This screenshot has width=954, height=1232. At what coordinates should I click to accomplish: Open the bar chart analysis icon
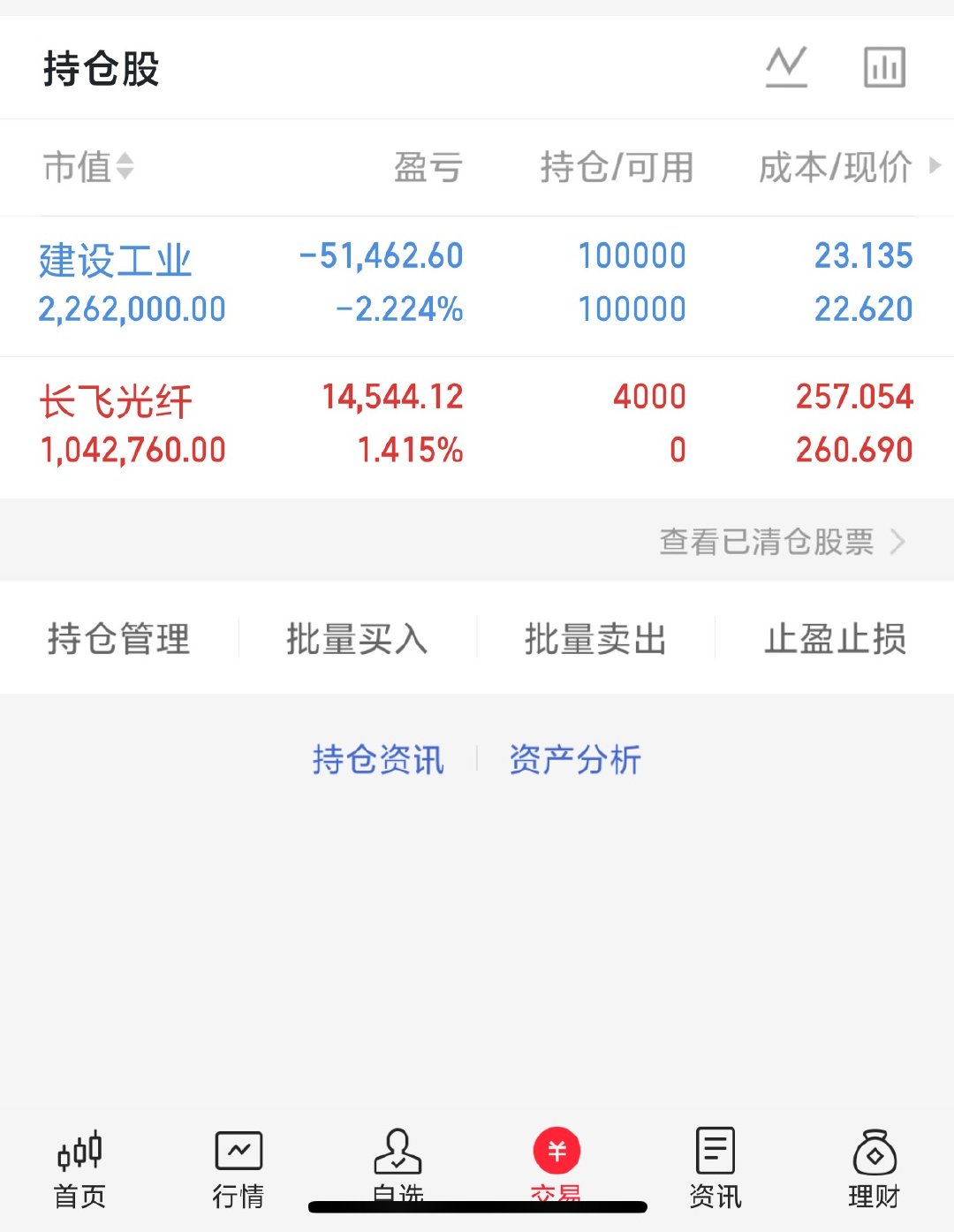pyautogui.click(x=884, y=66)
